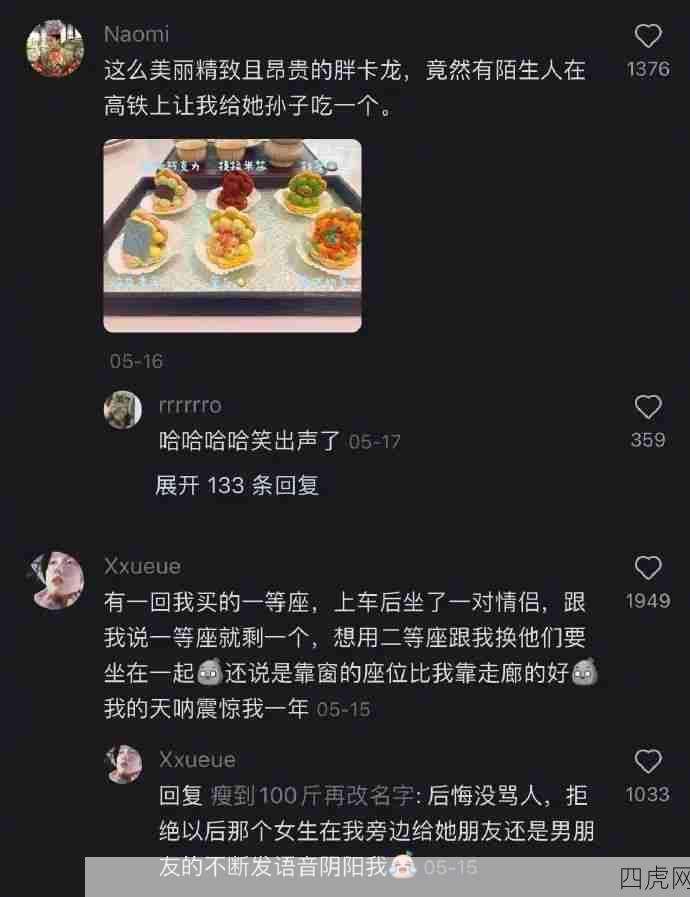This screenshot has width=690, height=897.
Task: Open Naomi's profile avatar
Action: coord(54,49)
